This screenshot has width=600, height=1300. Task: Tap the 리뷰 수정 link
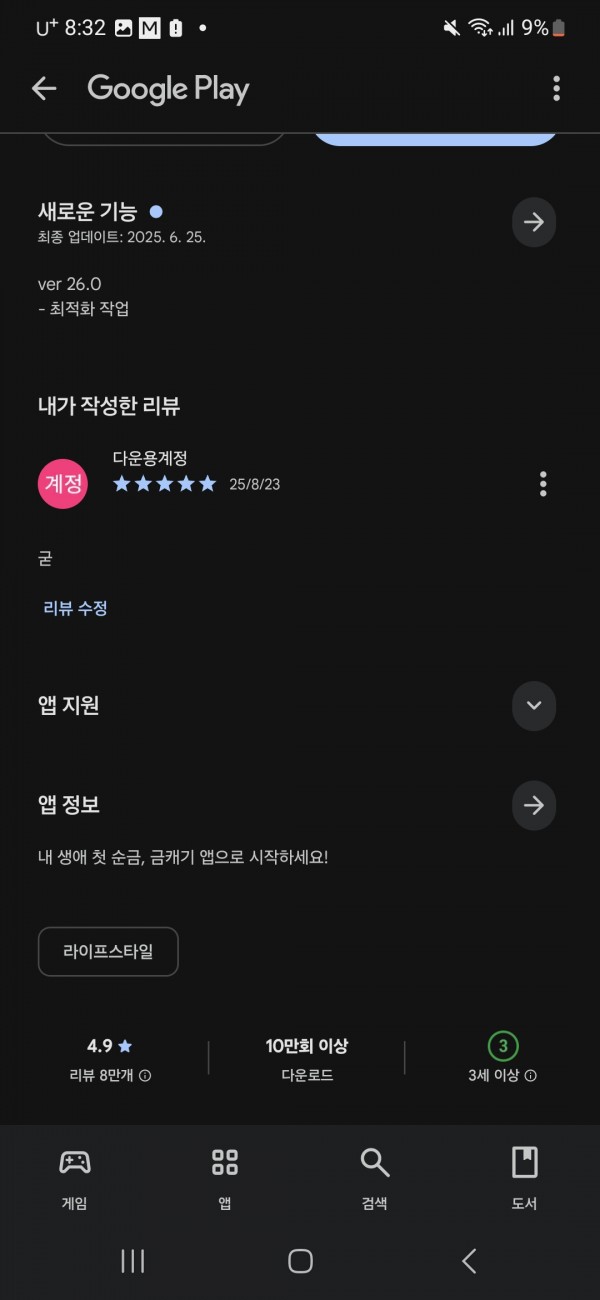tap(75, 608)
